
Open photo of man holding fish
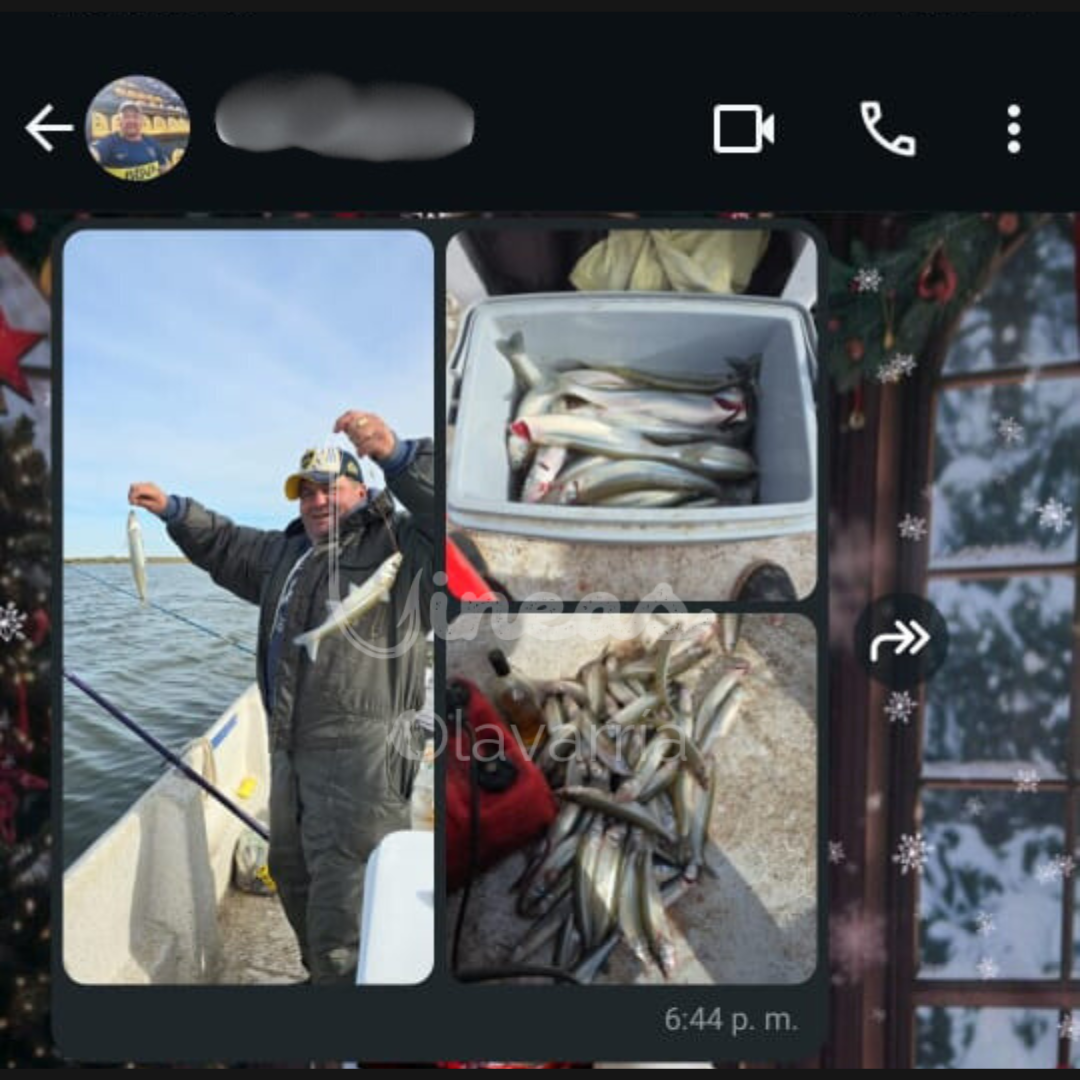click(248, 607)
